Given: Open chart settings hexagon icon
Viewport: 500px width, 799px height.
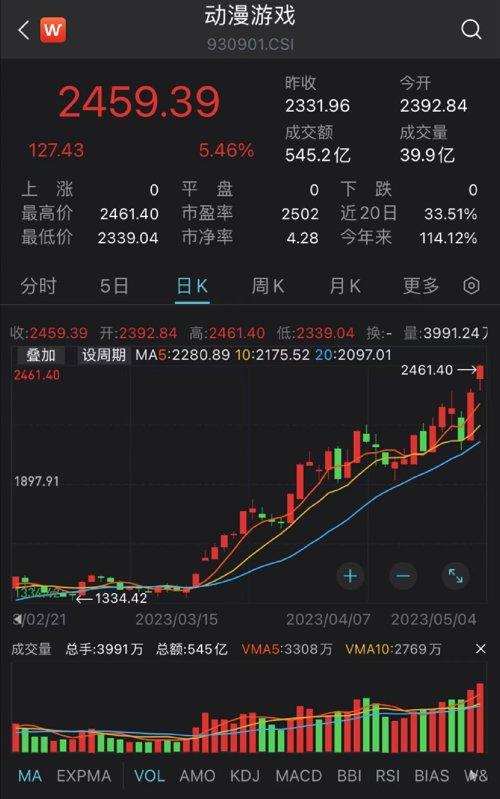Looking at the screenshot, I should [x=471, y=286].
